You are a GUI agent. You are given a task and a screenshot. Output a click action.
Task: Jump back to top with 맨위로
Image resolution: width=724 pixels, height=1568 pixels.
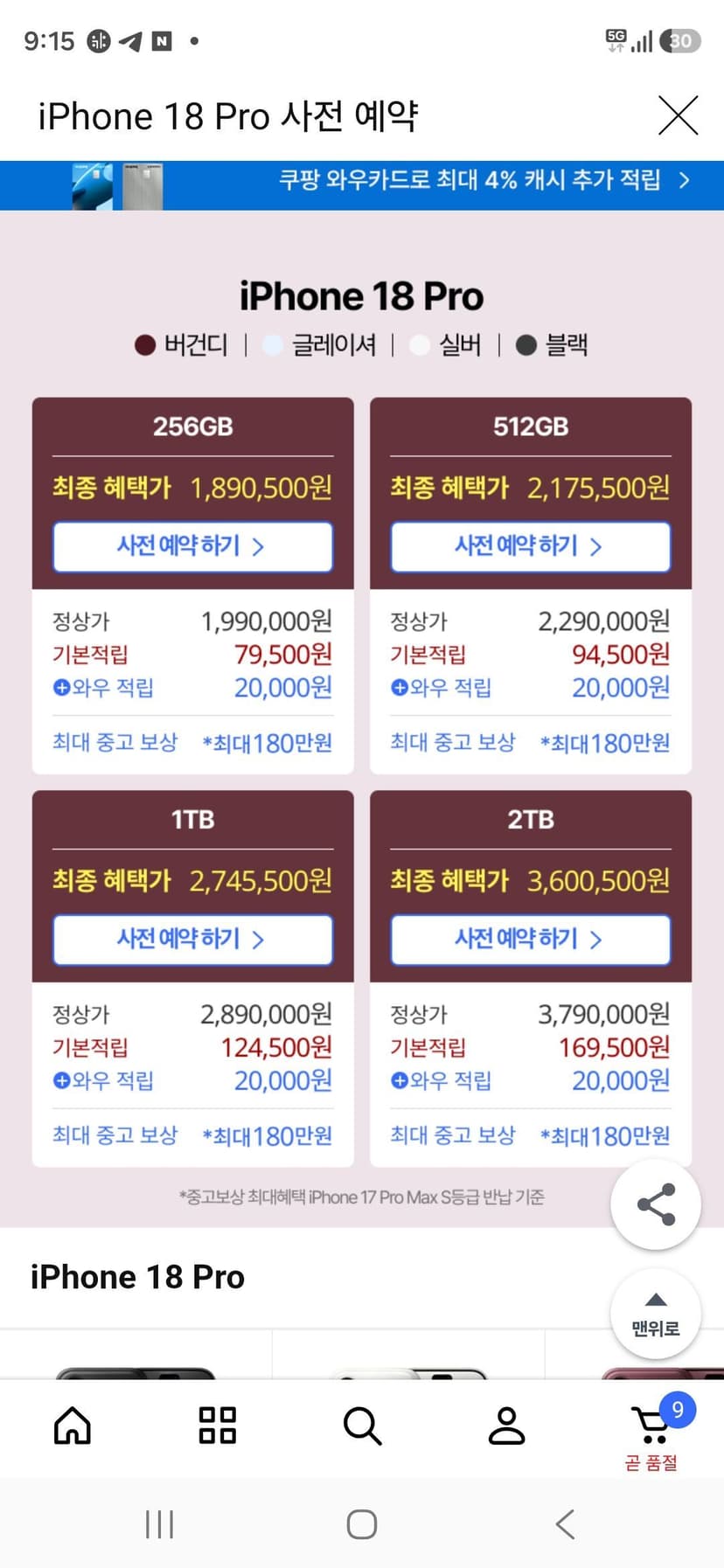656,1314
